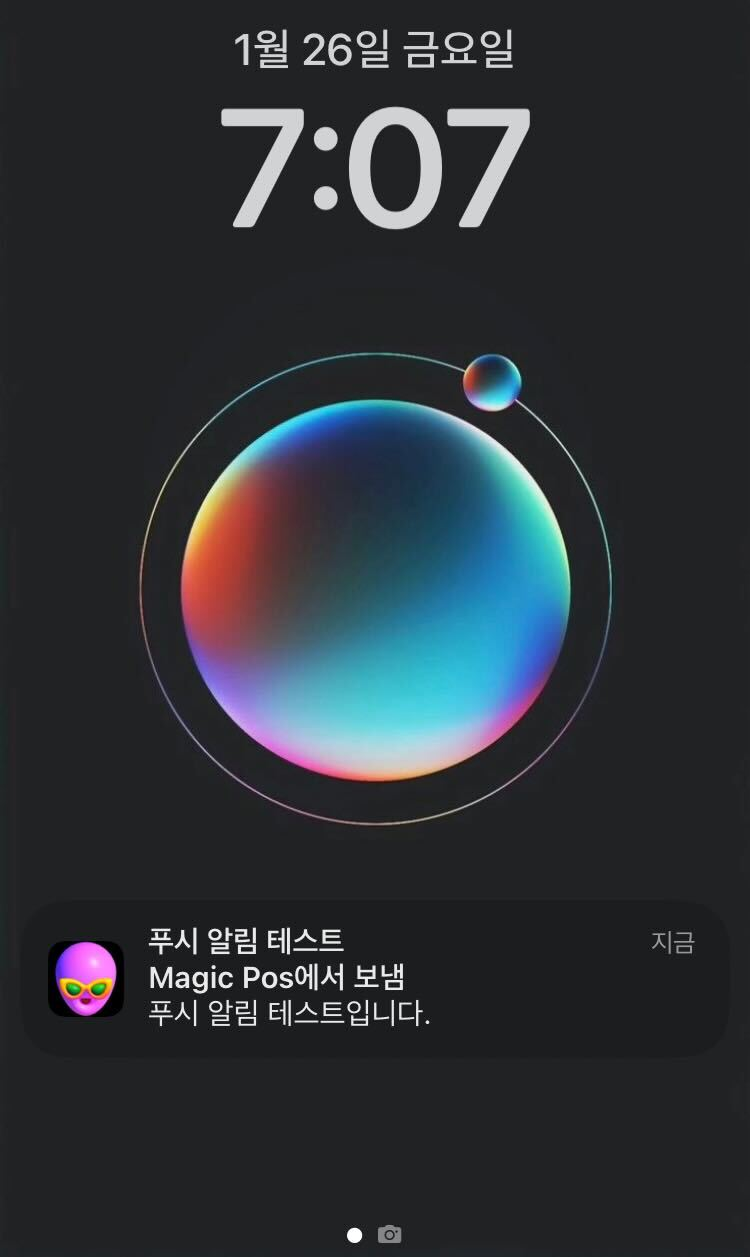Tap the camera page indicator icon
The image size is (750, 1257).
[390, 1235]
